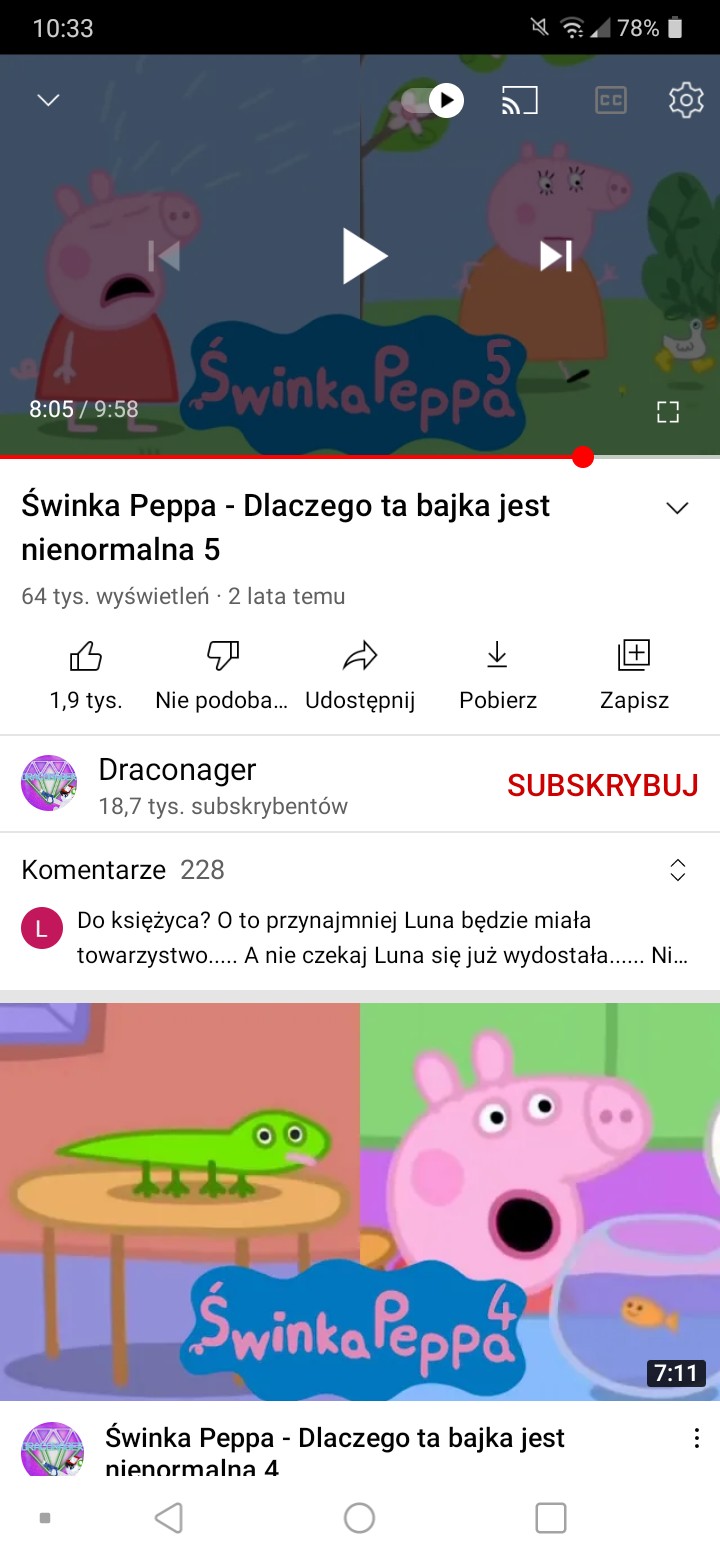This screenshot has width=720, height=1560.
Task: Minimize the video player
Action: [x=48, y=100]
